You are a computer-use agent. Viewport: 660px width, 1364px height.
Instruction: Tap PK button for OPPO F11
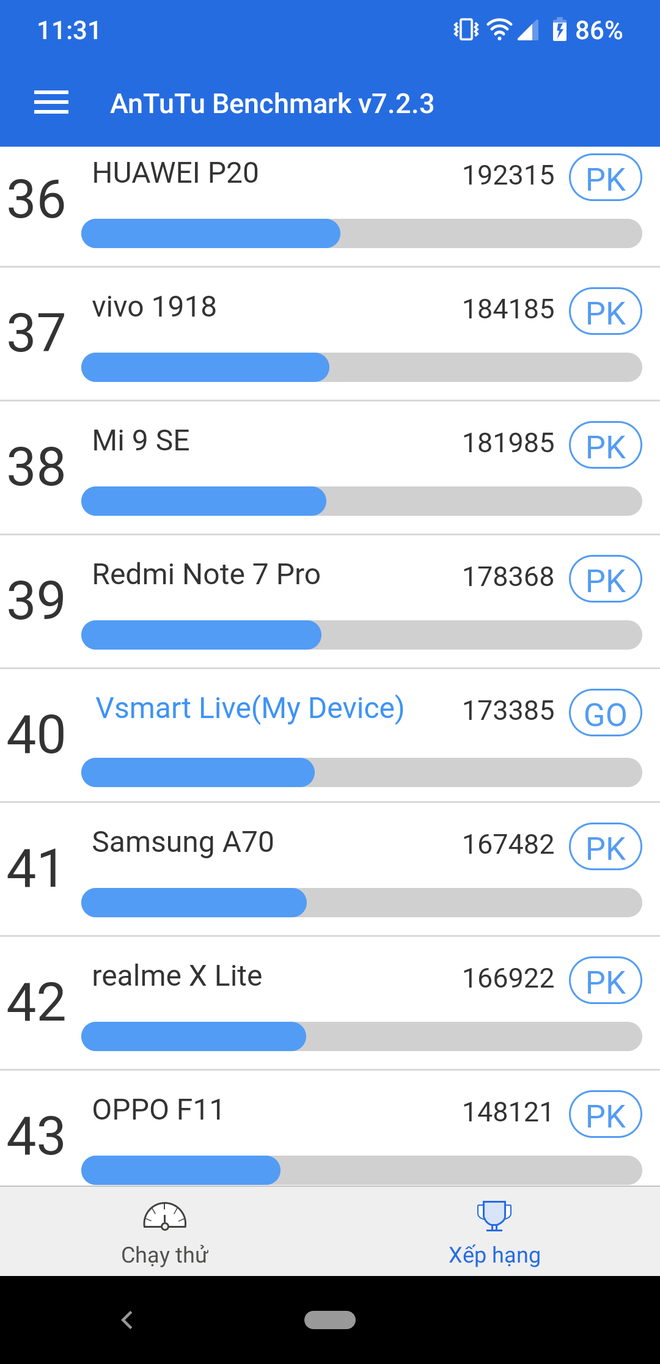click(x=605, y=1116)
